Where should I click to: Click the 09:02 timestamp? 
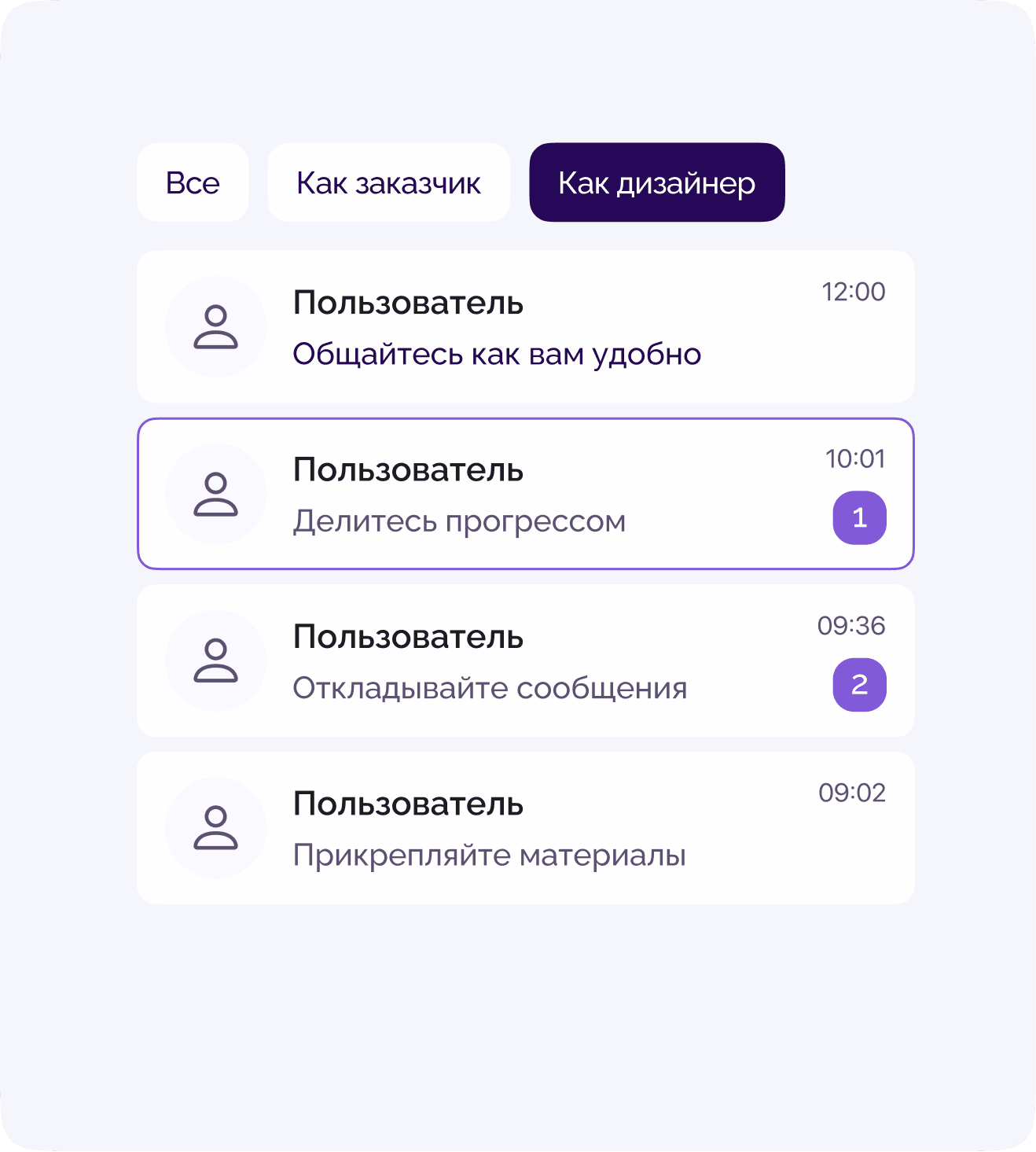click(x=852, y=792)
